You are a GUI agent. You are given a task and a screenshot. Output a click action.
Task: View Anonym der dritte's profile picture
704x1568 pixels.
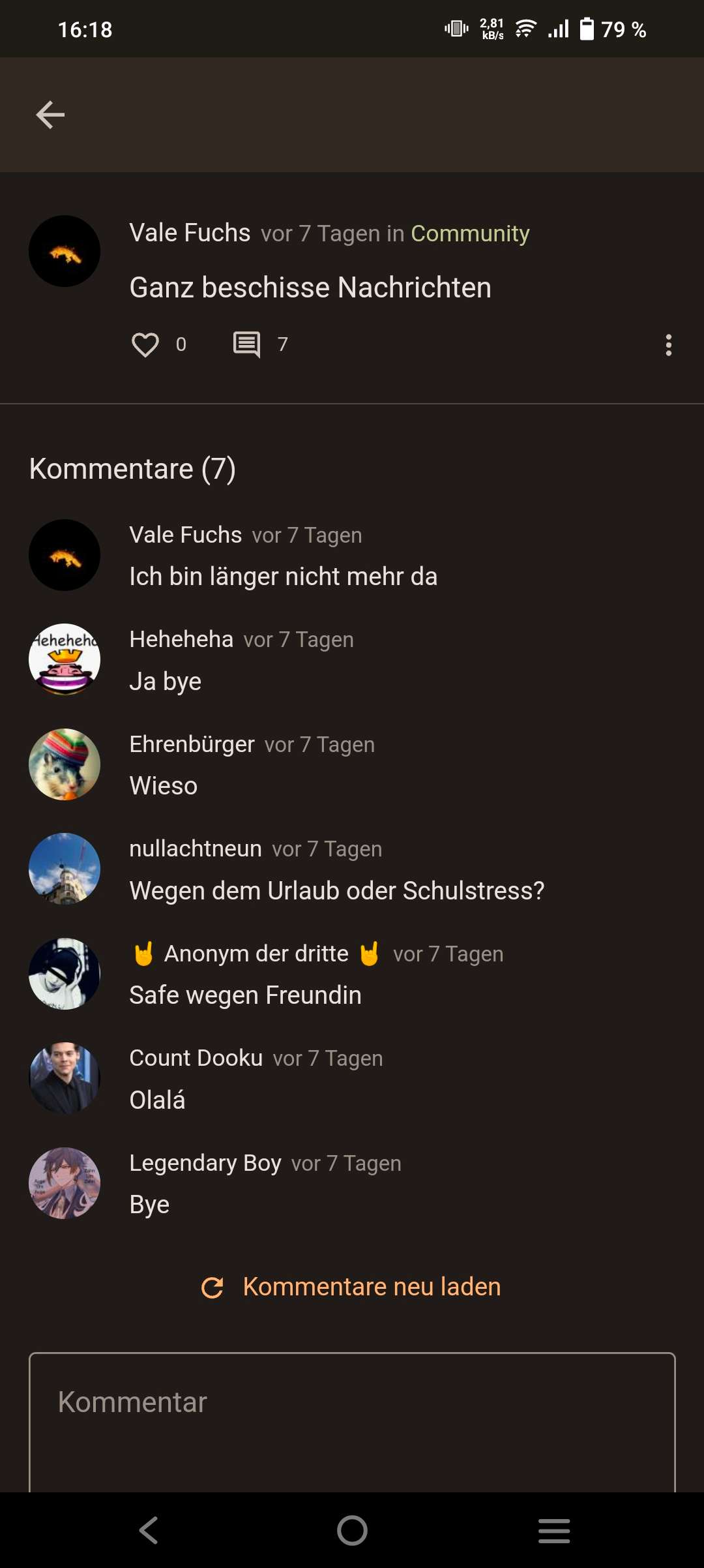point(65,974)
